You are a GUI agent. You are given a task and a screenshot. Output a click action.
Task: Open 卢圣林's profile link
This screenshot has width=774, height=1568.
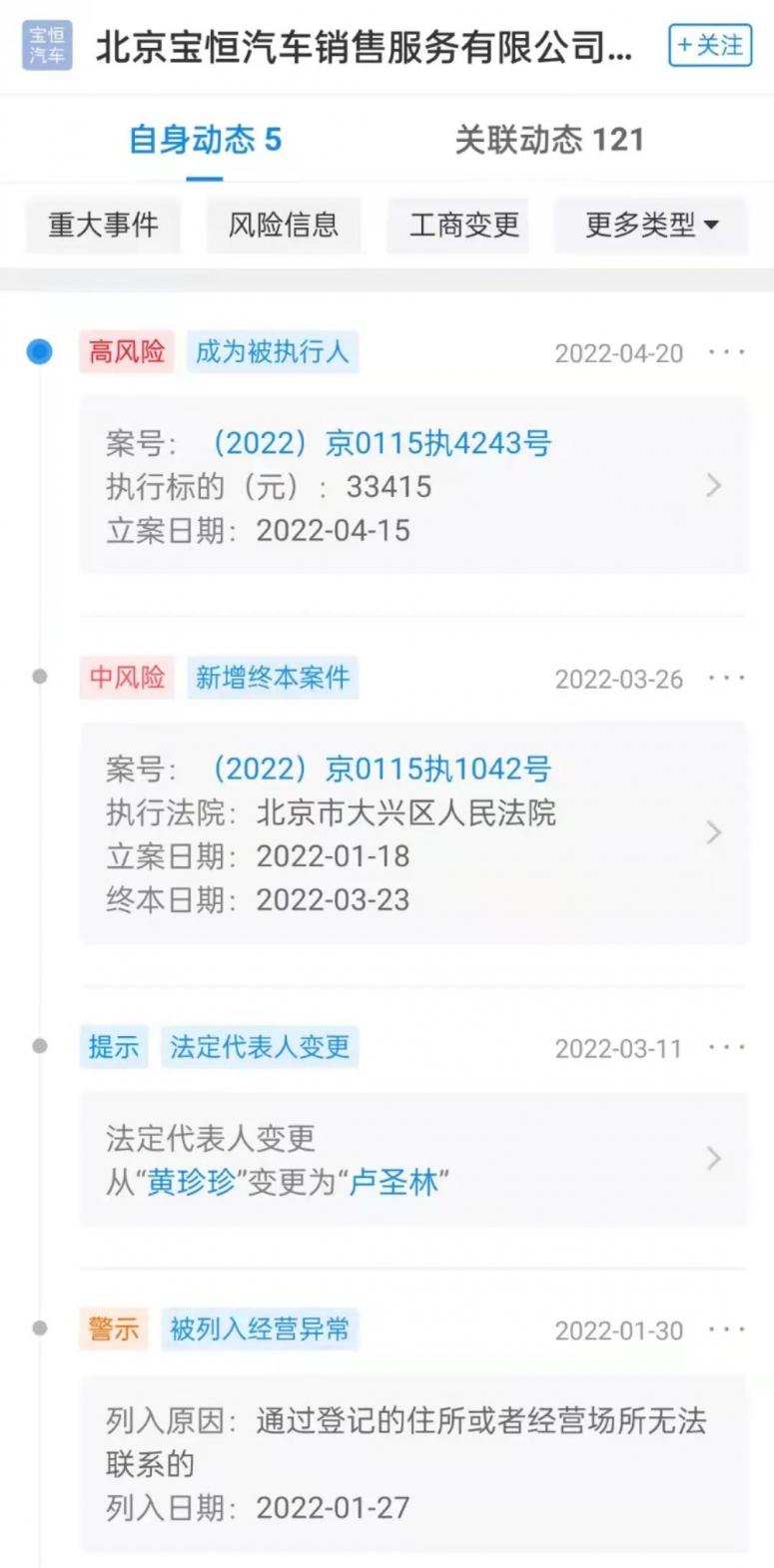click(393, 1182)
